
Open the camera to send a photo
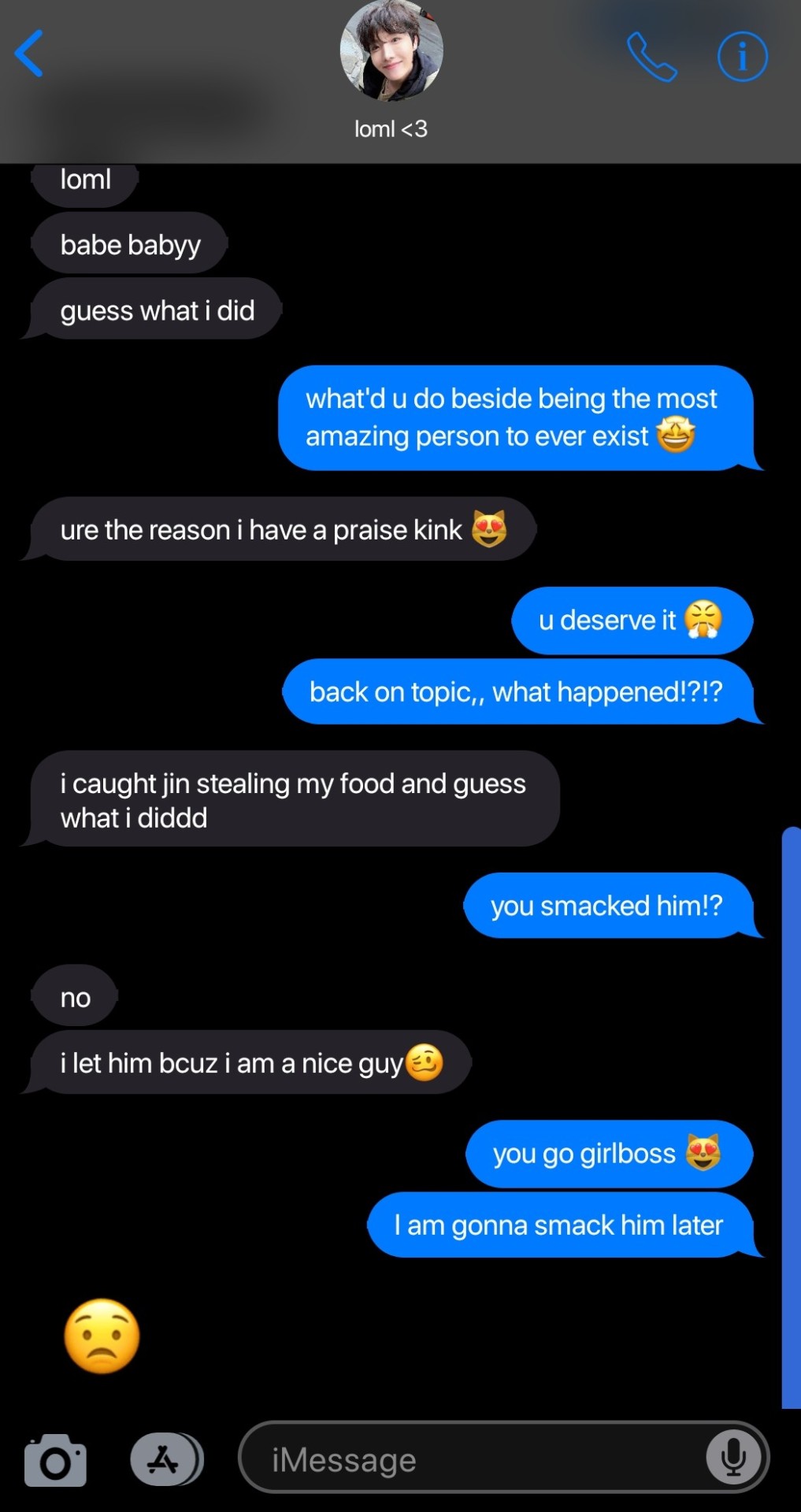point(55,1461)
